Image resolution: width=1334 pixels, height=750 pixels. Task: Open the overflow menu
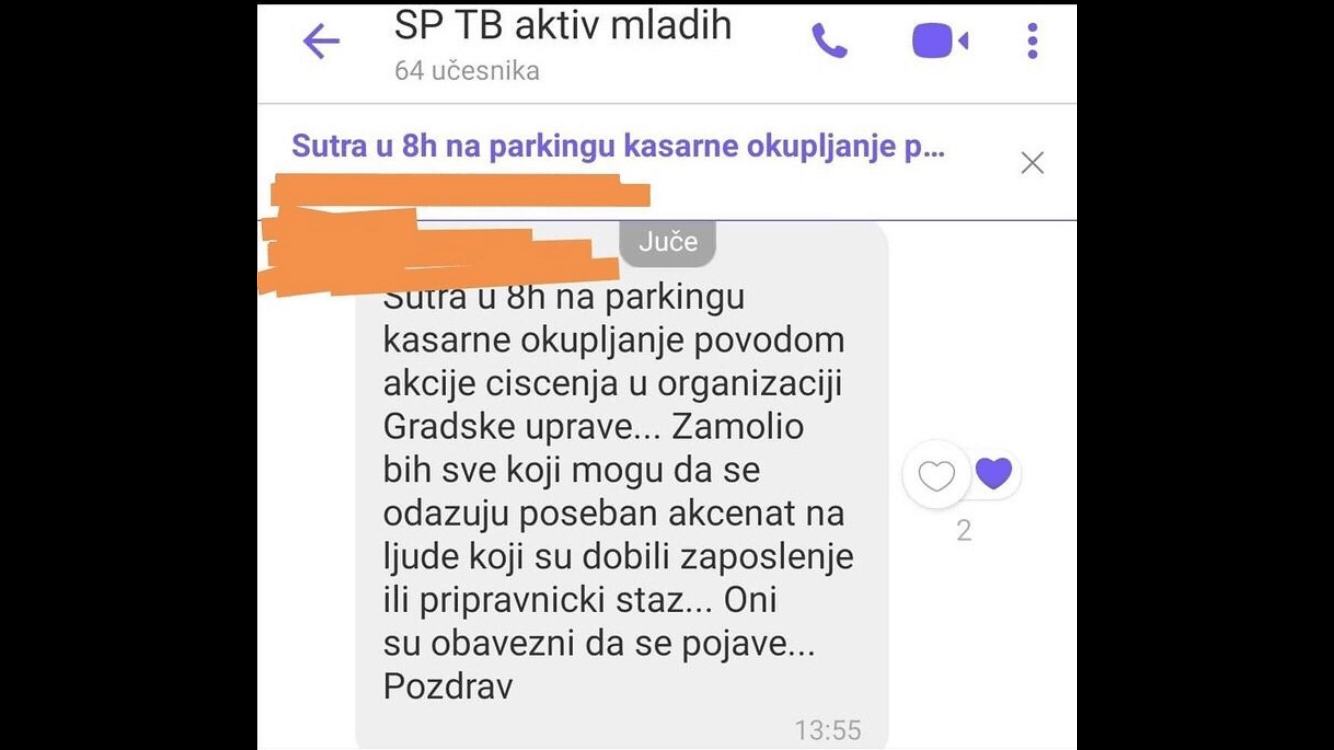tap(1032, 42)
